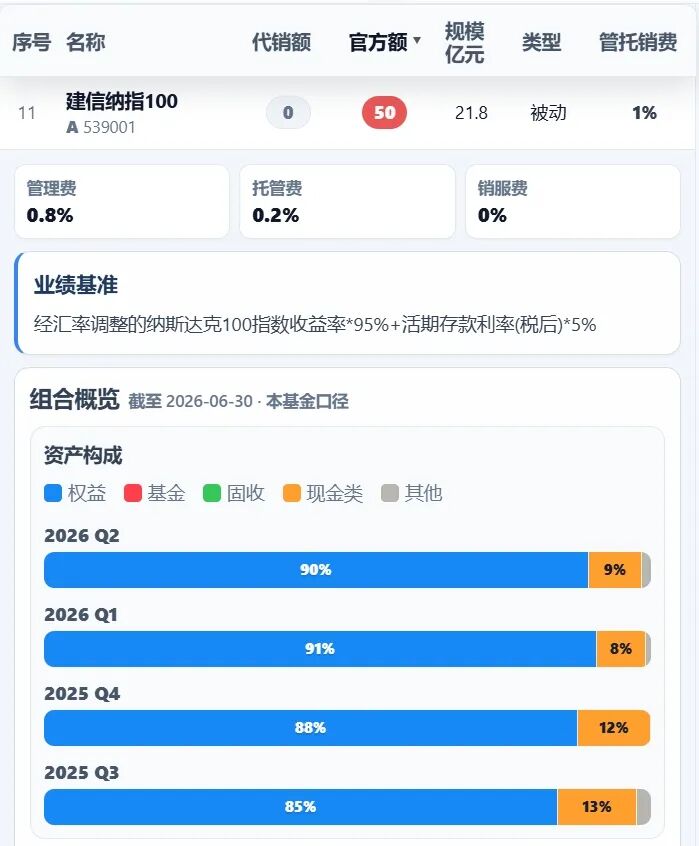Sort the table by 代销额 column
The image size is (699, 846).
tap(281, 42)
